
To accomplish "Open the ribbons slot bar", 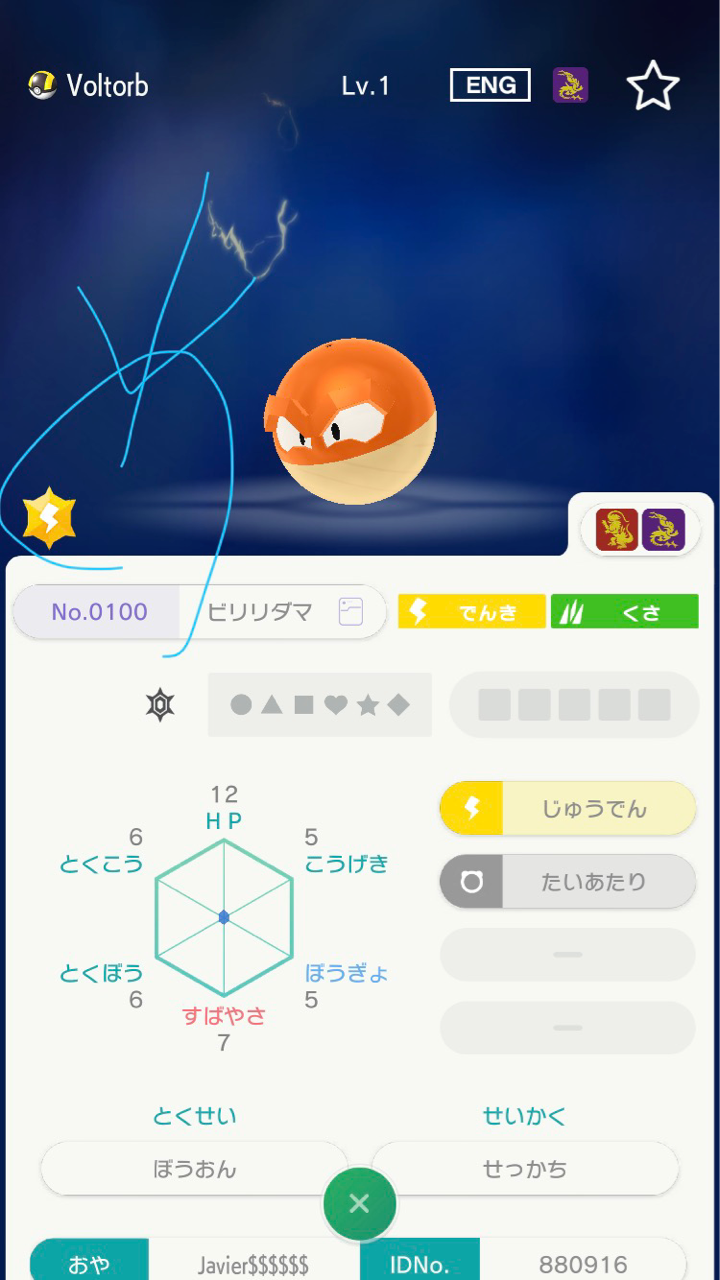I will tap(574, 705).
